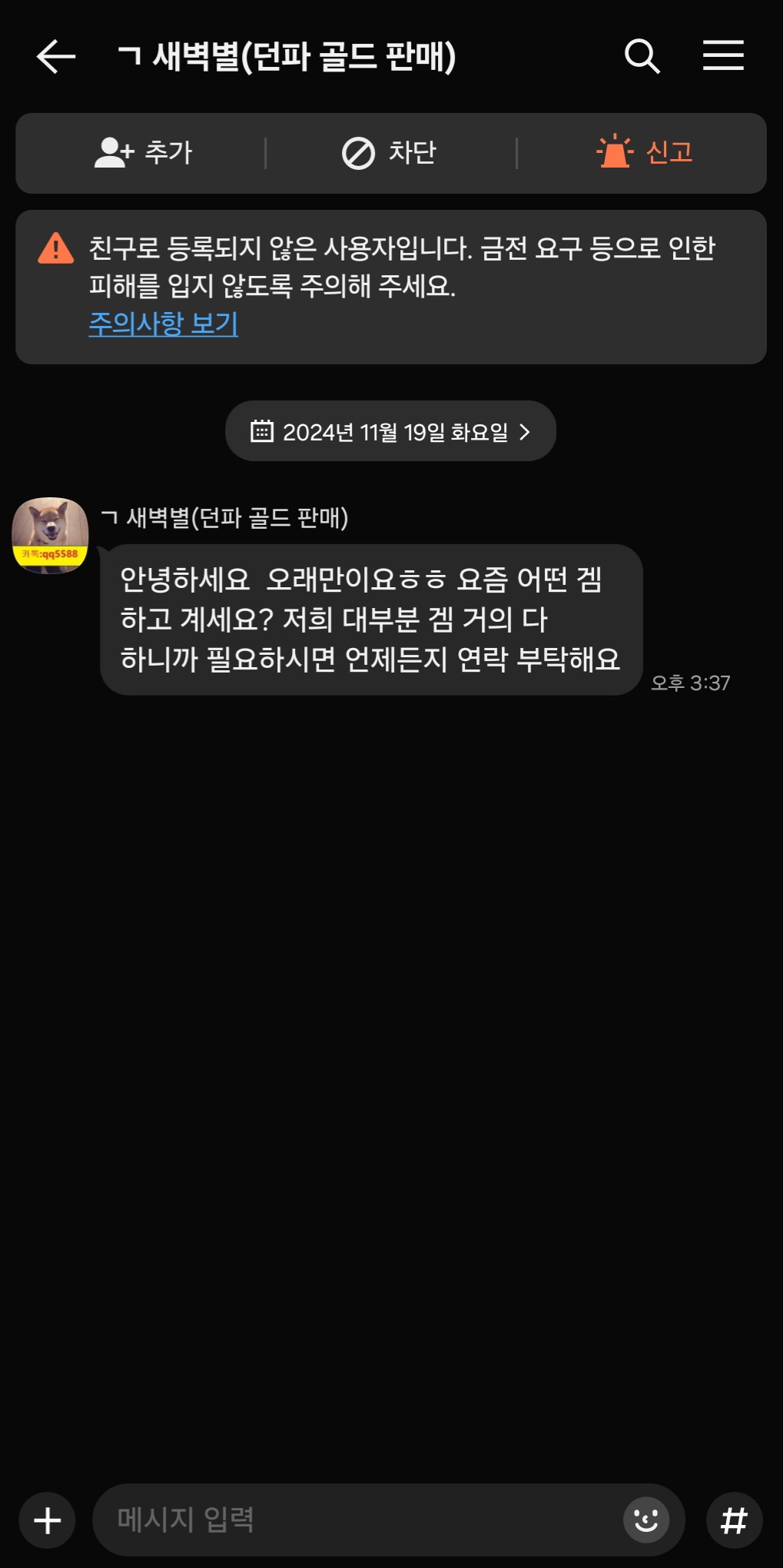Open the emoticon picker

(645, 1520)
